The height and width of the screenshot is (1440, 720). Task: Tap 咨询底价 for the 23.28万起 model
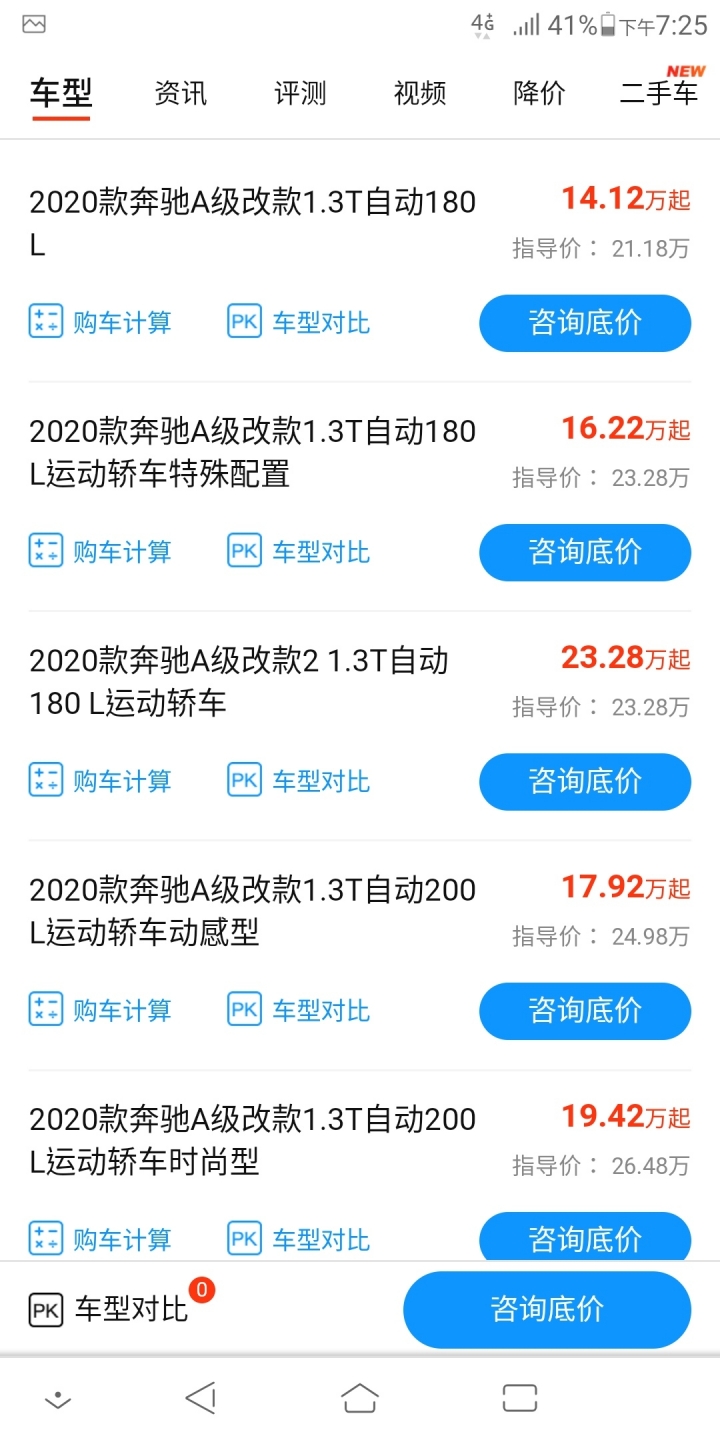(585, 781)
